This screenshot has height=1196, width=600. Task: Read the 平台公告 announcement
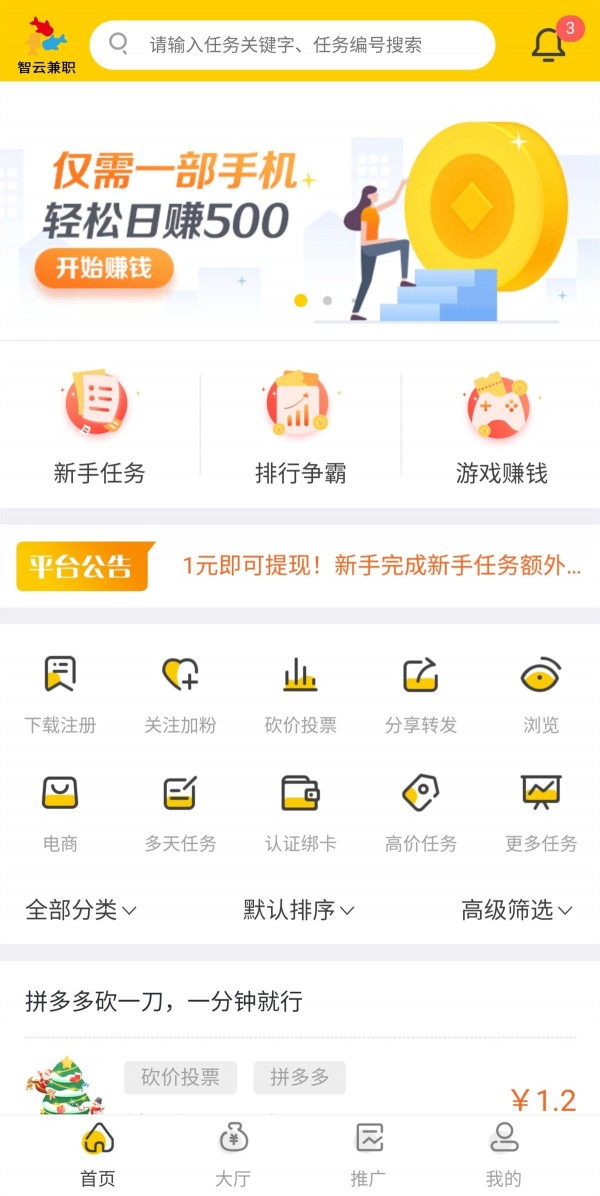click(x=380, y=567)
